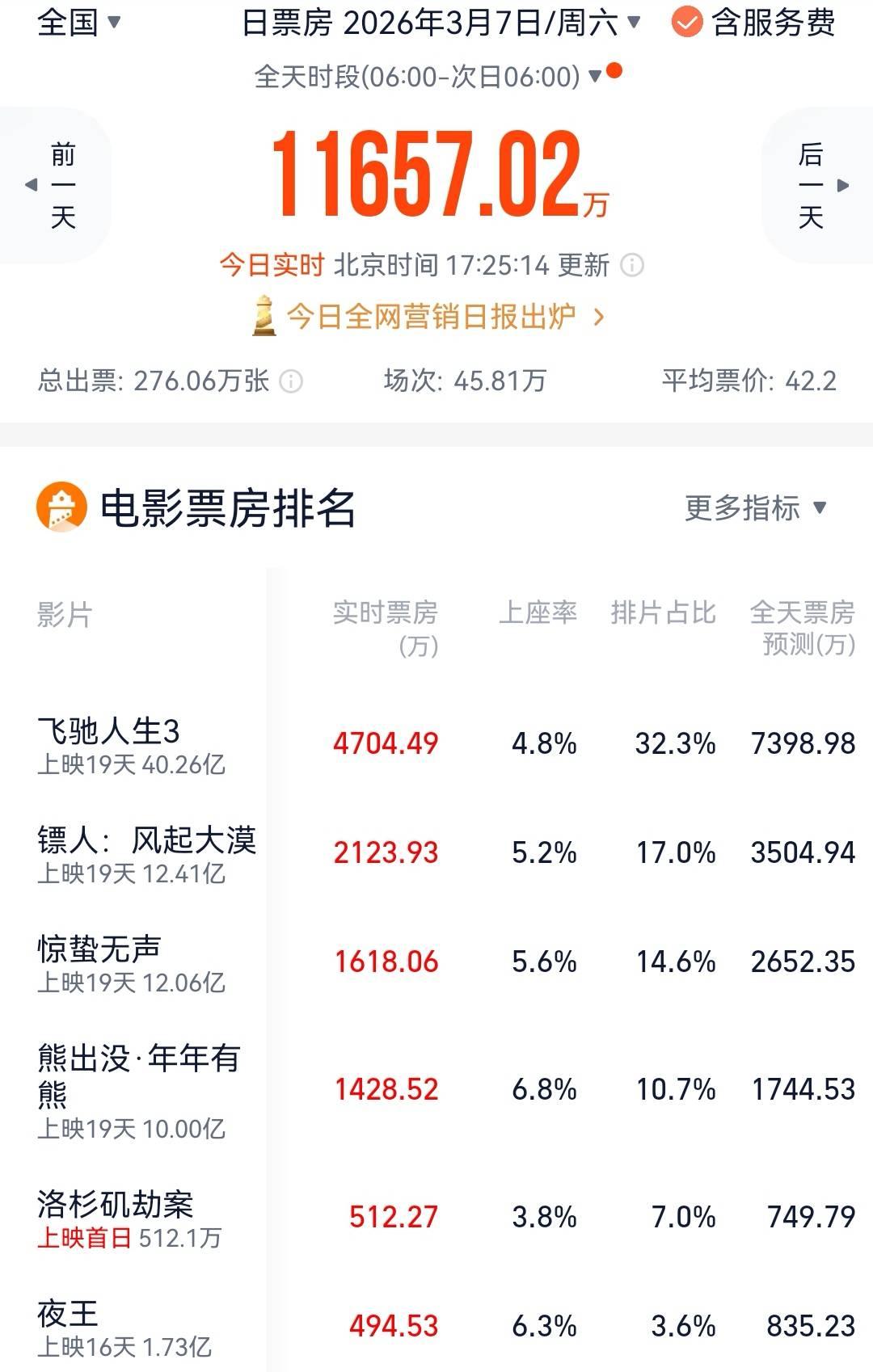Open 今日全网营销日报出炉 link

pyautogui.click(x=430, y=316)
